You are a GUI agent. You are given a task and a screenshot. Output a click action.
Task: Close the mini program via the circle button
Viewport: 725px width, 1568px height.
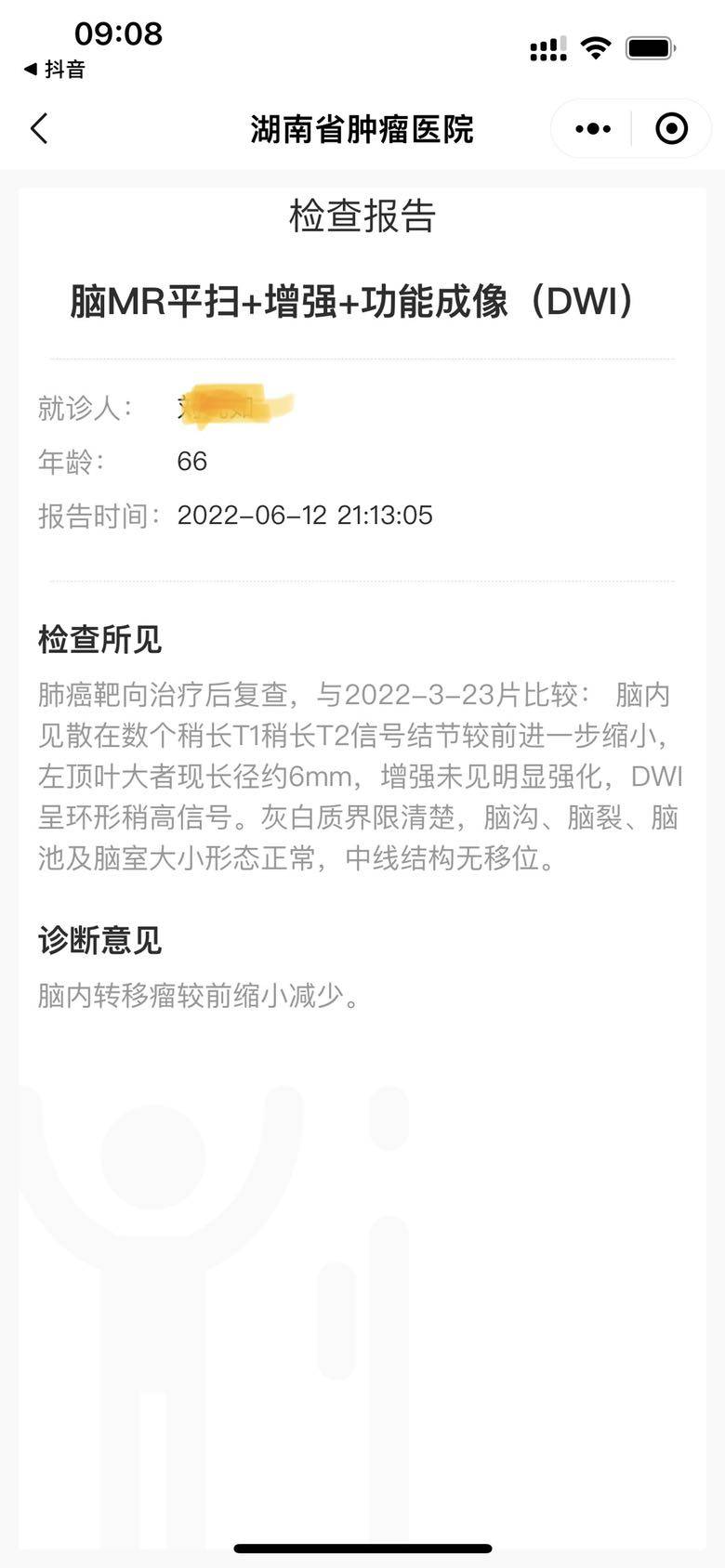671,129
